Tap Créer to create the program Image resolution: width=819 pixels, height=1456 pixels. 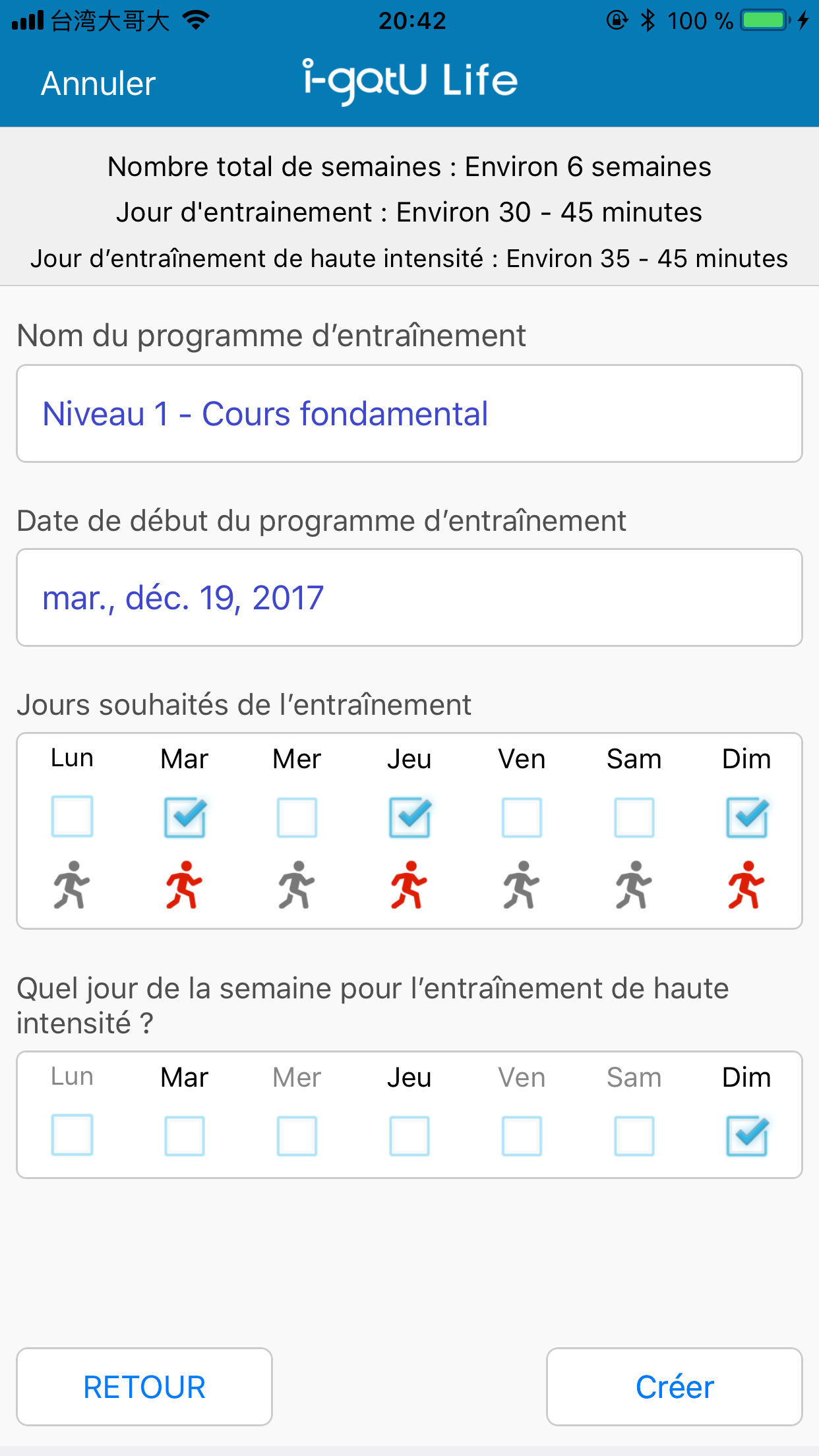click(x=675, y=1387)
